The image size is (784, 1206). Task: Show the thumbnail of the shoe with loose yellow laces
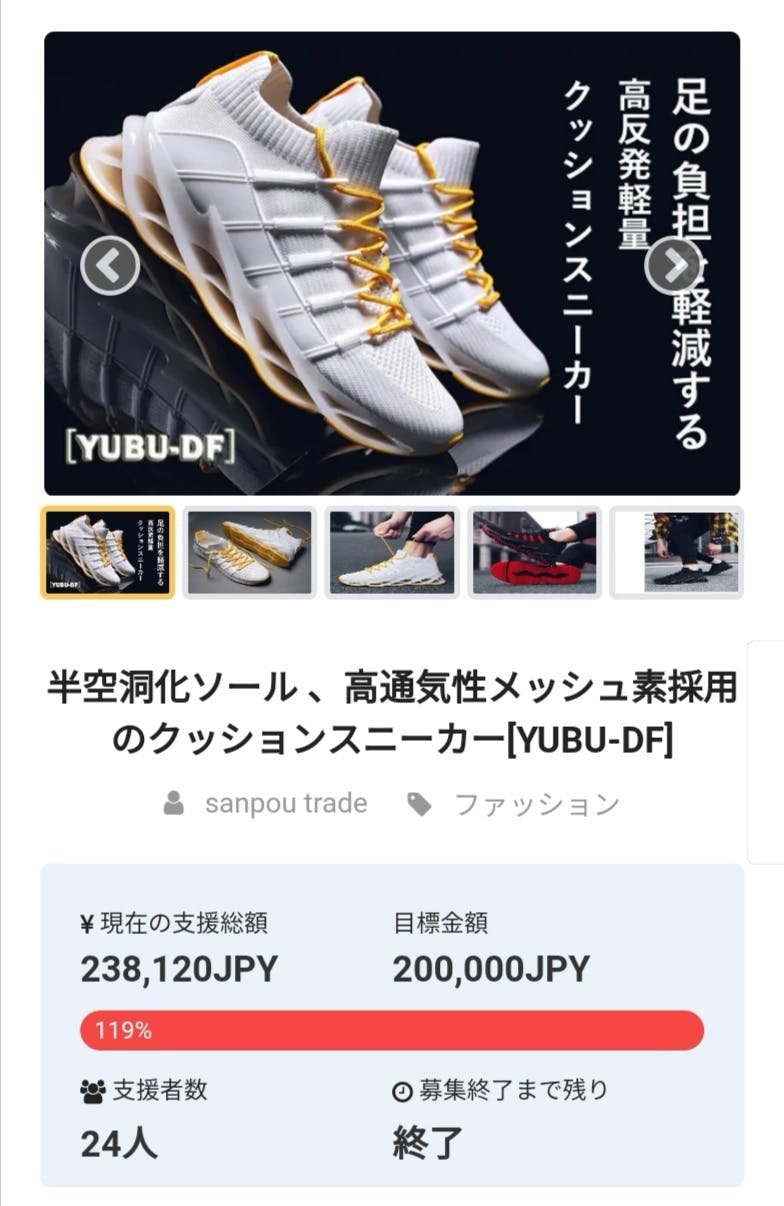[250, 552]
